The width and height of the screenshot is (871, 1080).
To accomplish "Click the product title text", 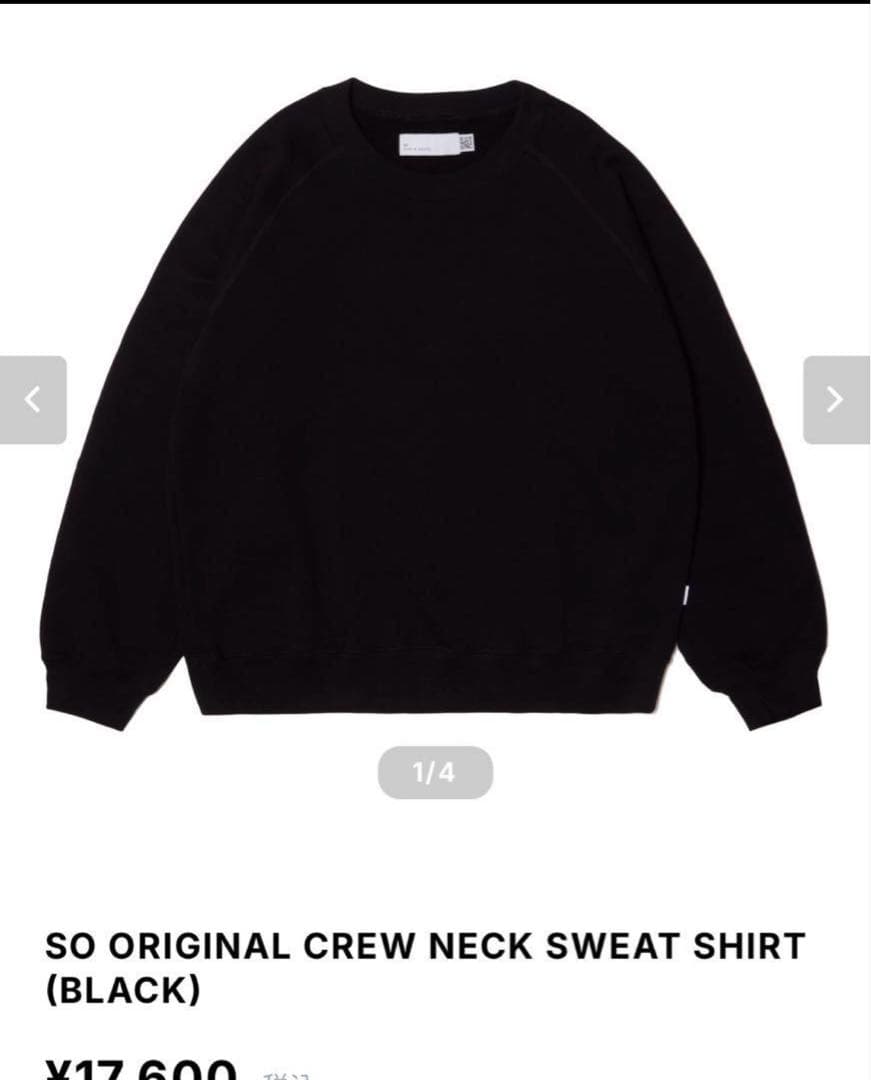I will (x=424, y=965).
